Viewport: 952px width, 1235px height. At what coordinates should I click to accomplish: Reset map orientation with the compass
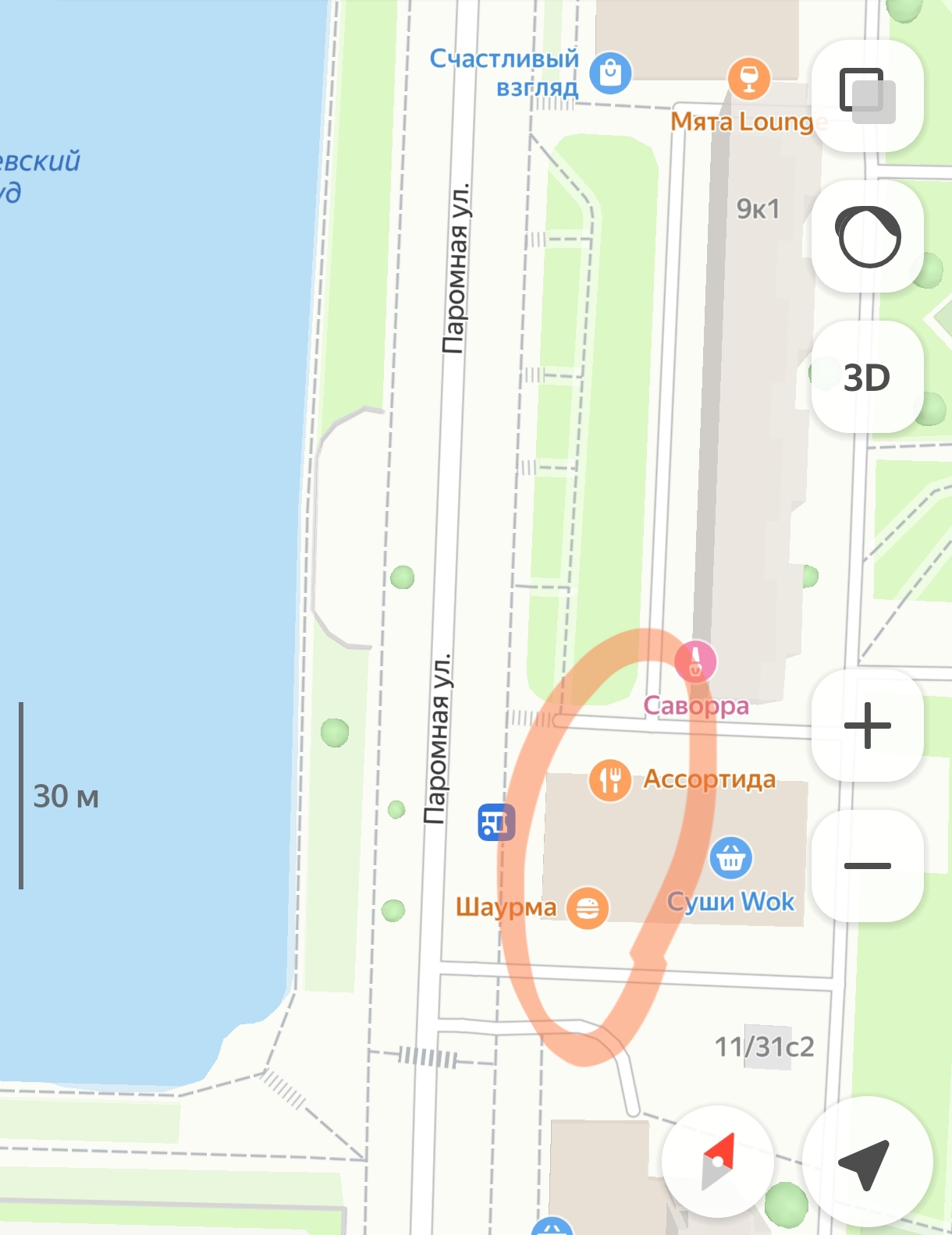click(718, 1162)
